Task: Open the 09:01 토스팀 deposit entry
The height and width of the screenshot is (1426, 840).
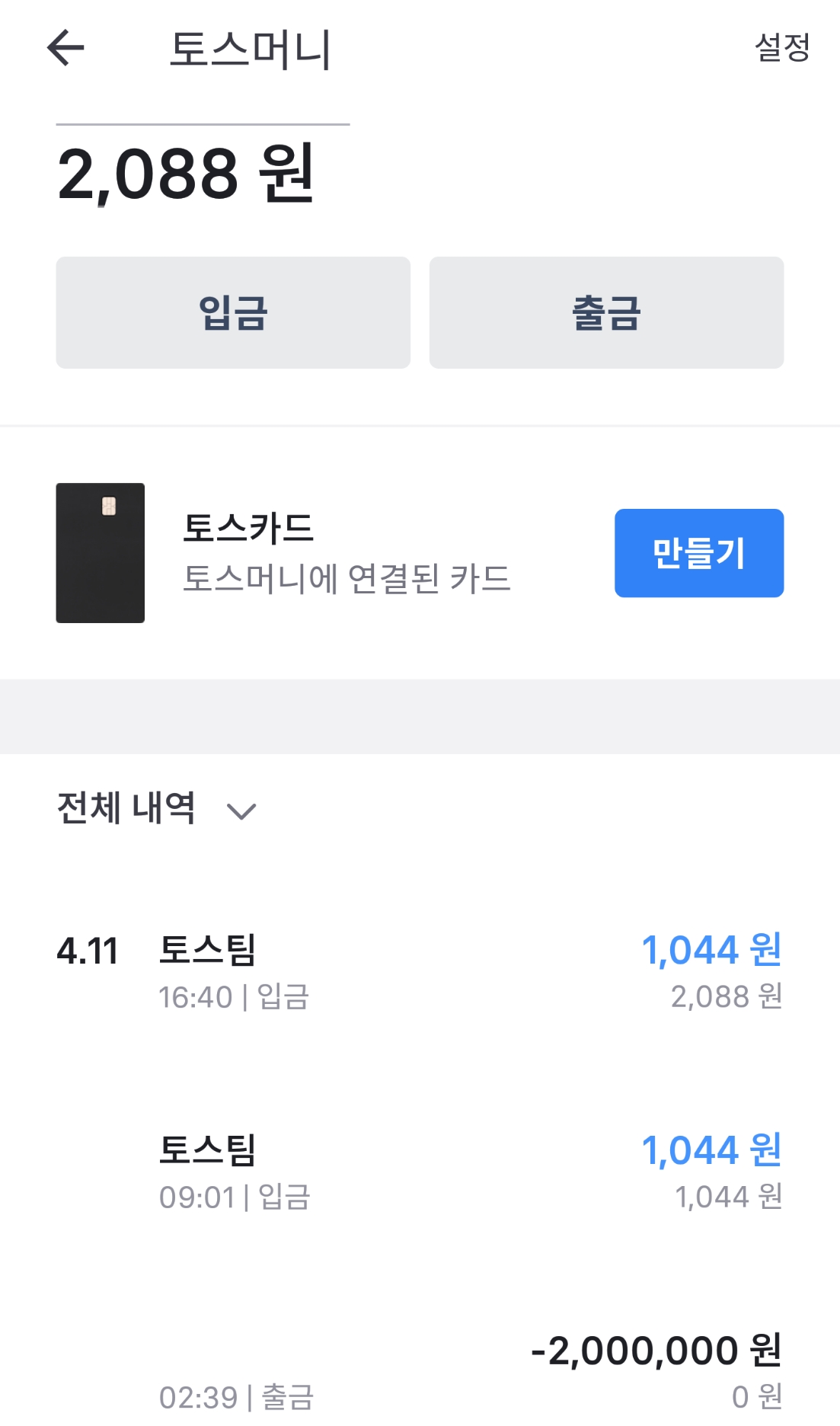Action: (419, 1172)
